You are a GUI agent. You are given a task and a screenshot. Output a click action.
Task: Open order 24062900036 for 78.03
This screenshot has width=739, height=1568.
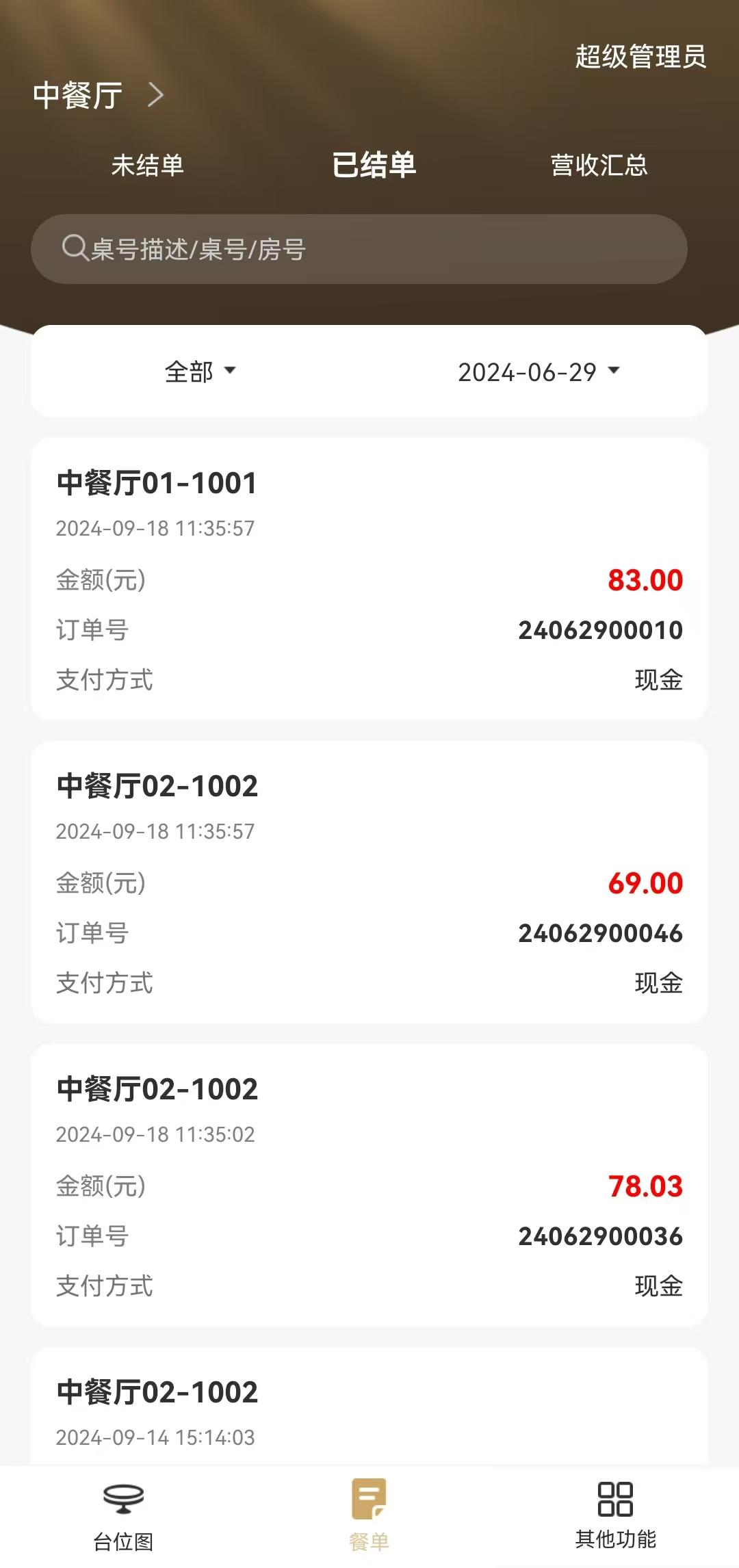coord(369,1185)
